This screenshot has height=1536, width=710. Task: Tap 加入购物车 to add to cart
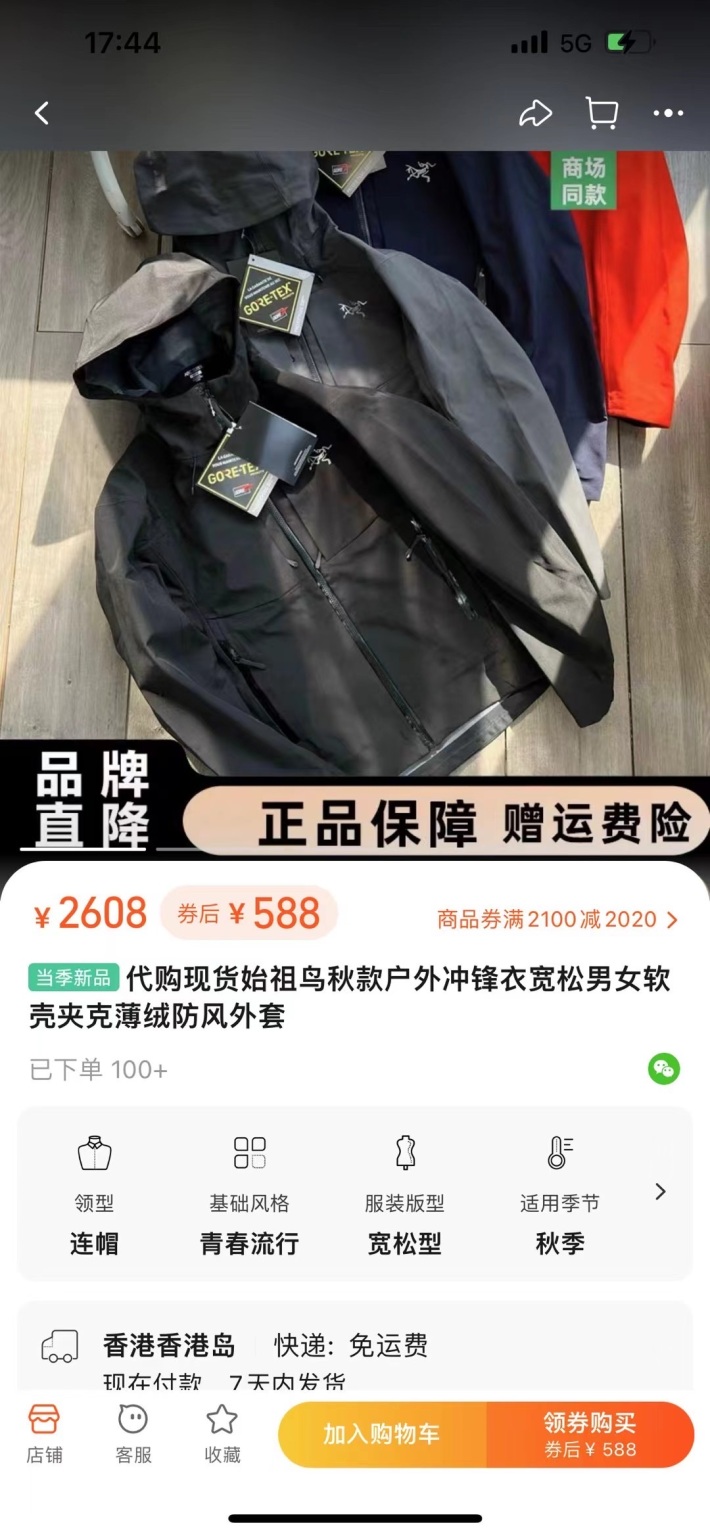click(x=381, y=1434)
